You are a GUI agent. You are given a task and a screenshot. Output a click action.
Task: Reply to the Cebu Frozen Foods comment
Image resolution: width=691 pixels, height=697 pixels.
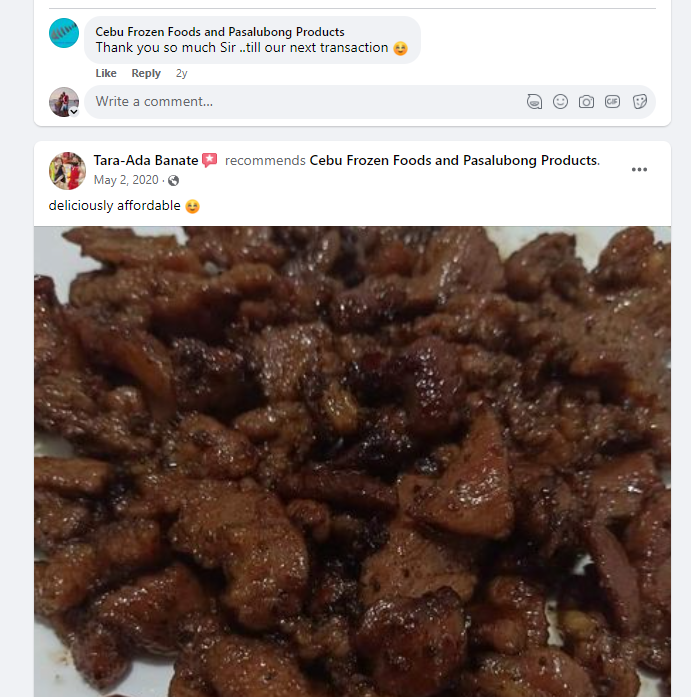click(x=146, y=73)
